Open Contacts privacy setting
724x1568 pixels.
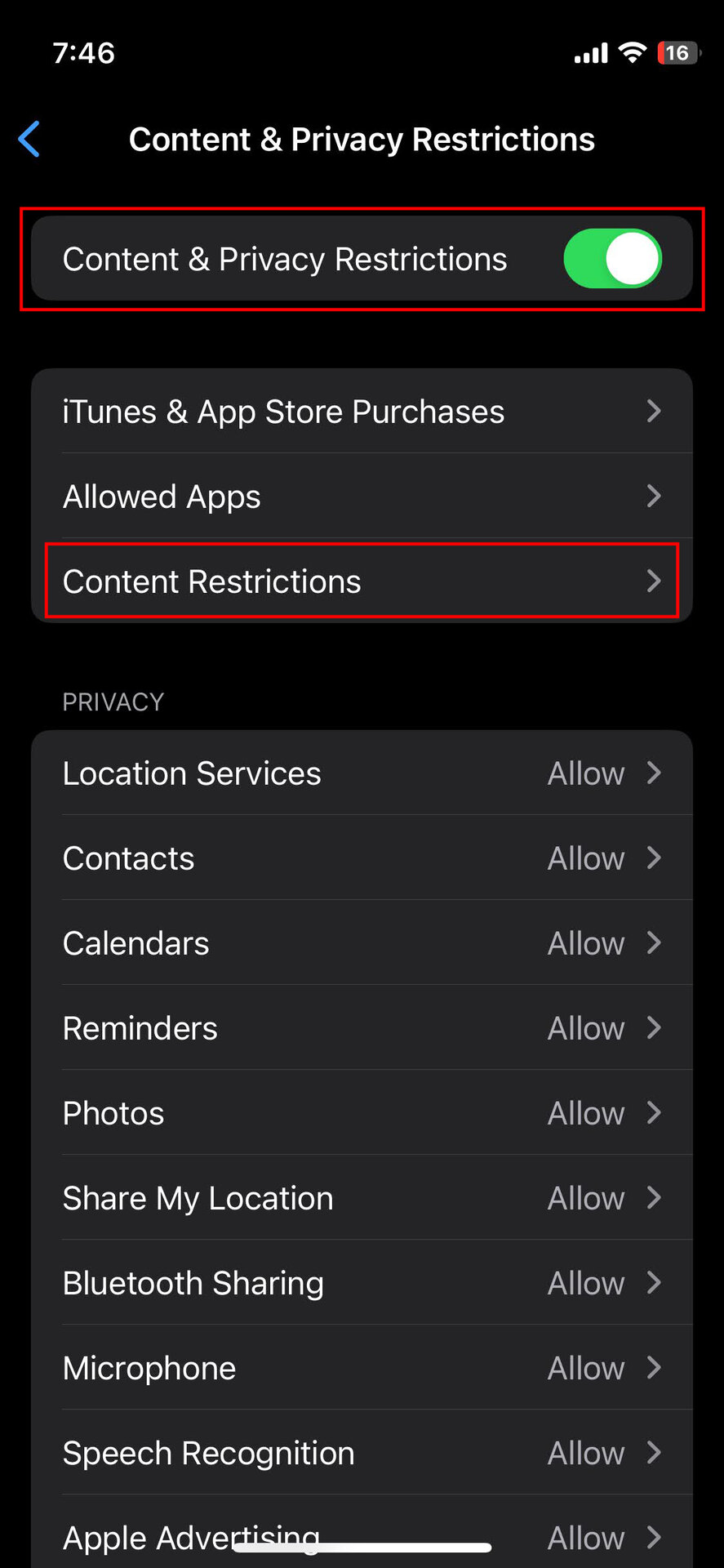[x=362, y=857]
